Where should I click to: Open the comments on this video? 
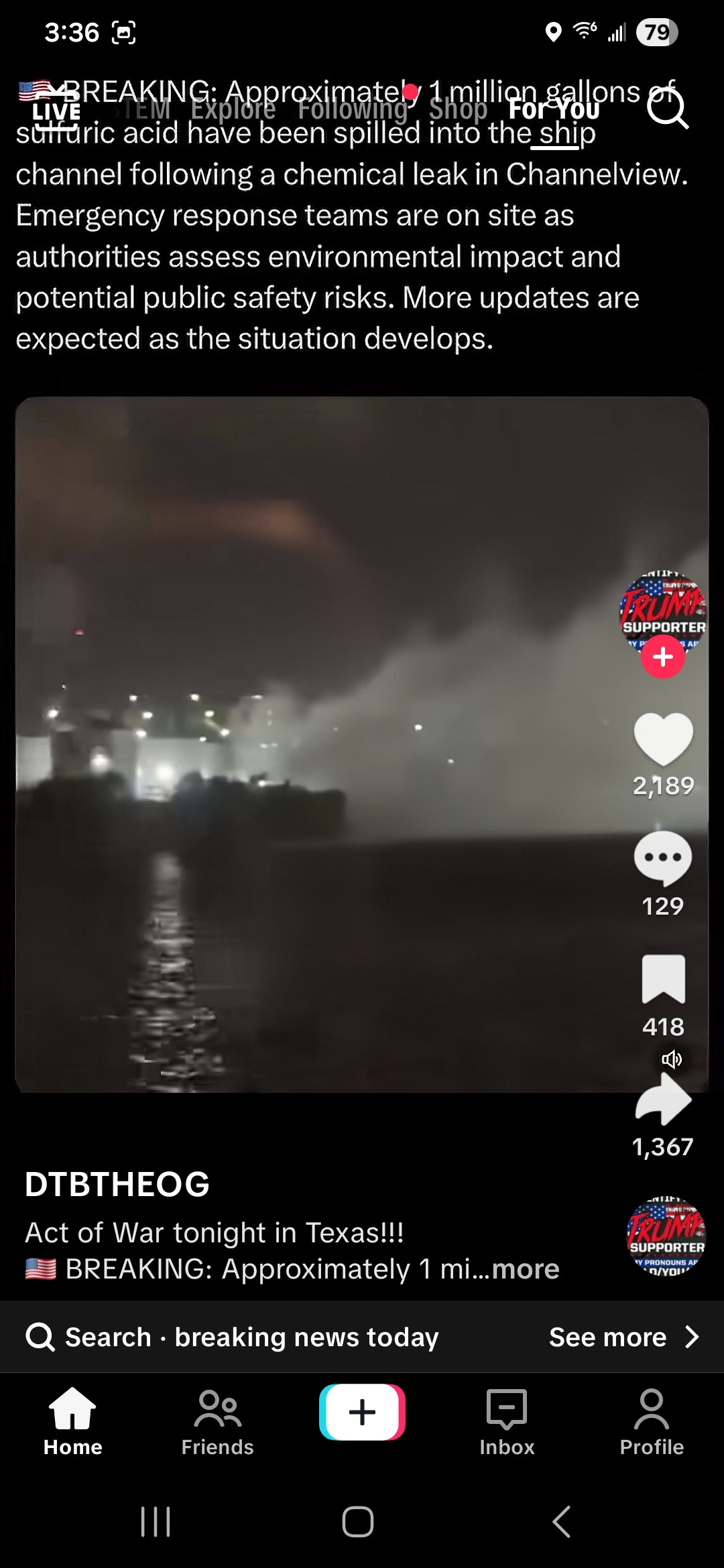pyautogui.click(x=662, y=859)
